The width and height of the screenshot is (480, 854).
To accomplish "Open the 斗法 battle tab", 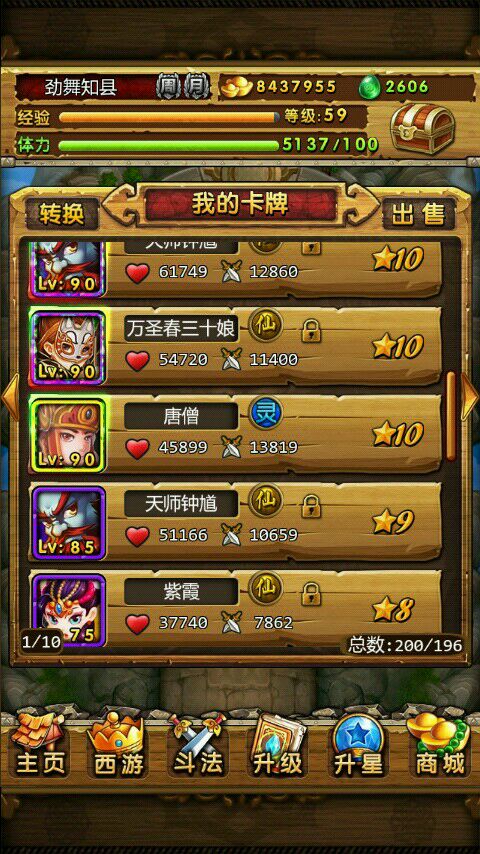I will click(x=198, y=745).
